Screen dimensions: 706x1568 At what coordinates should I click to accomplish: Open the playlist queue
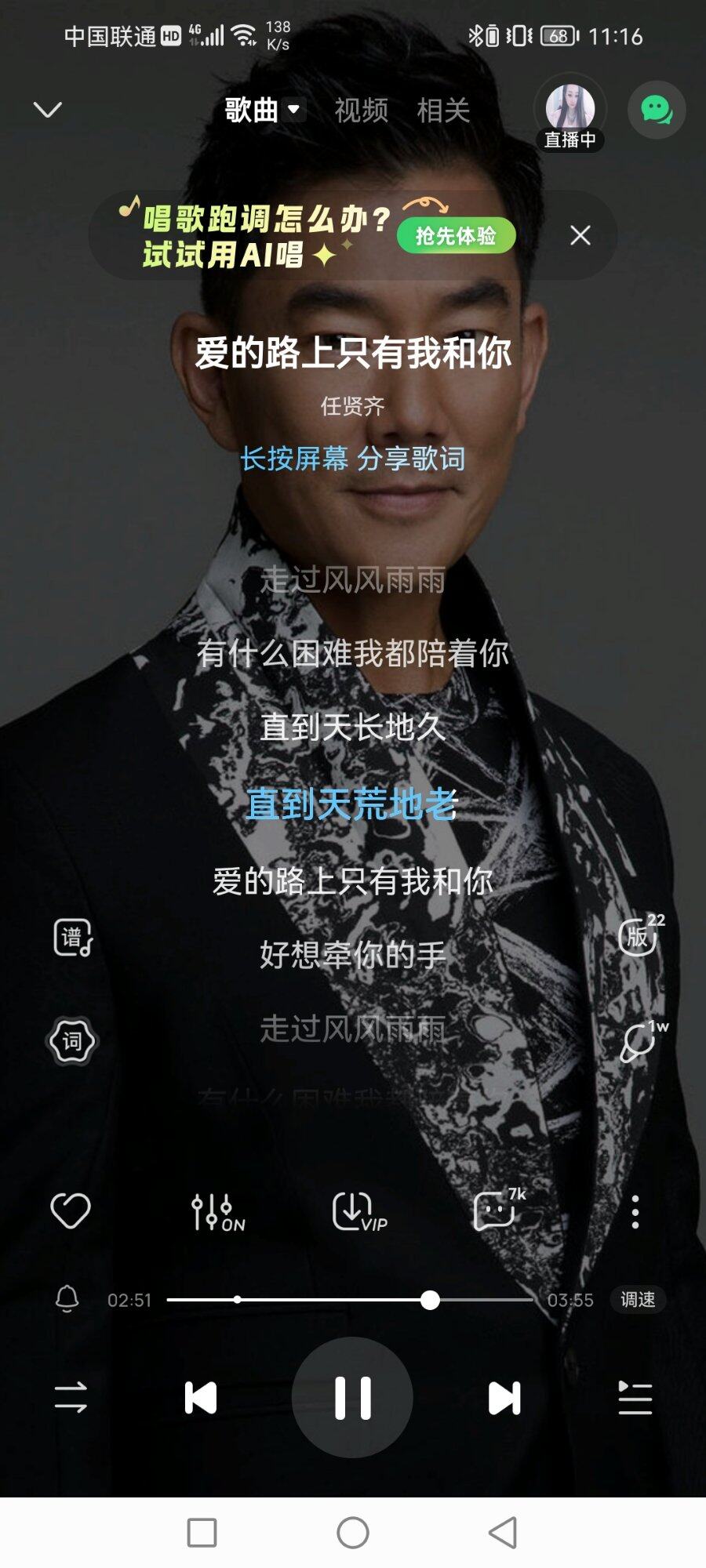pyautogui.click(x=635, y=1398)
